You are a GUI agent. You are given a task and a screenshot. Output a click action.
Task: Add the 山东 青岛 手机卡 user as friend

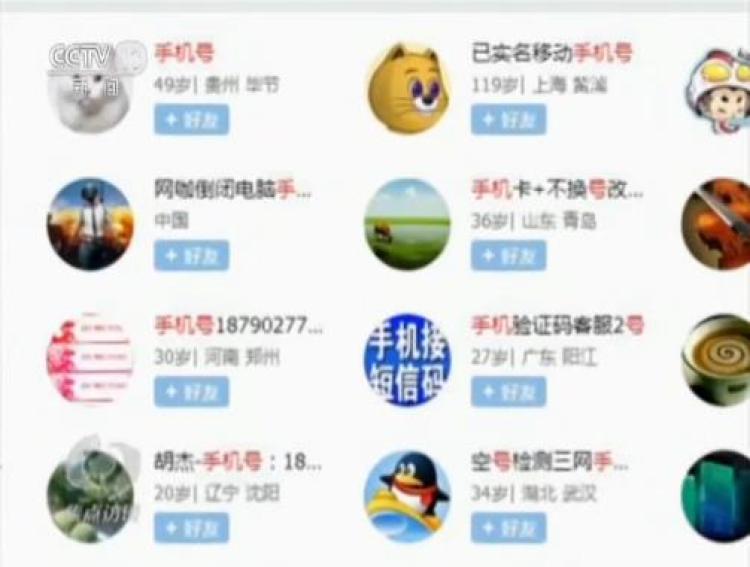[x=508, y=256]
